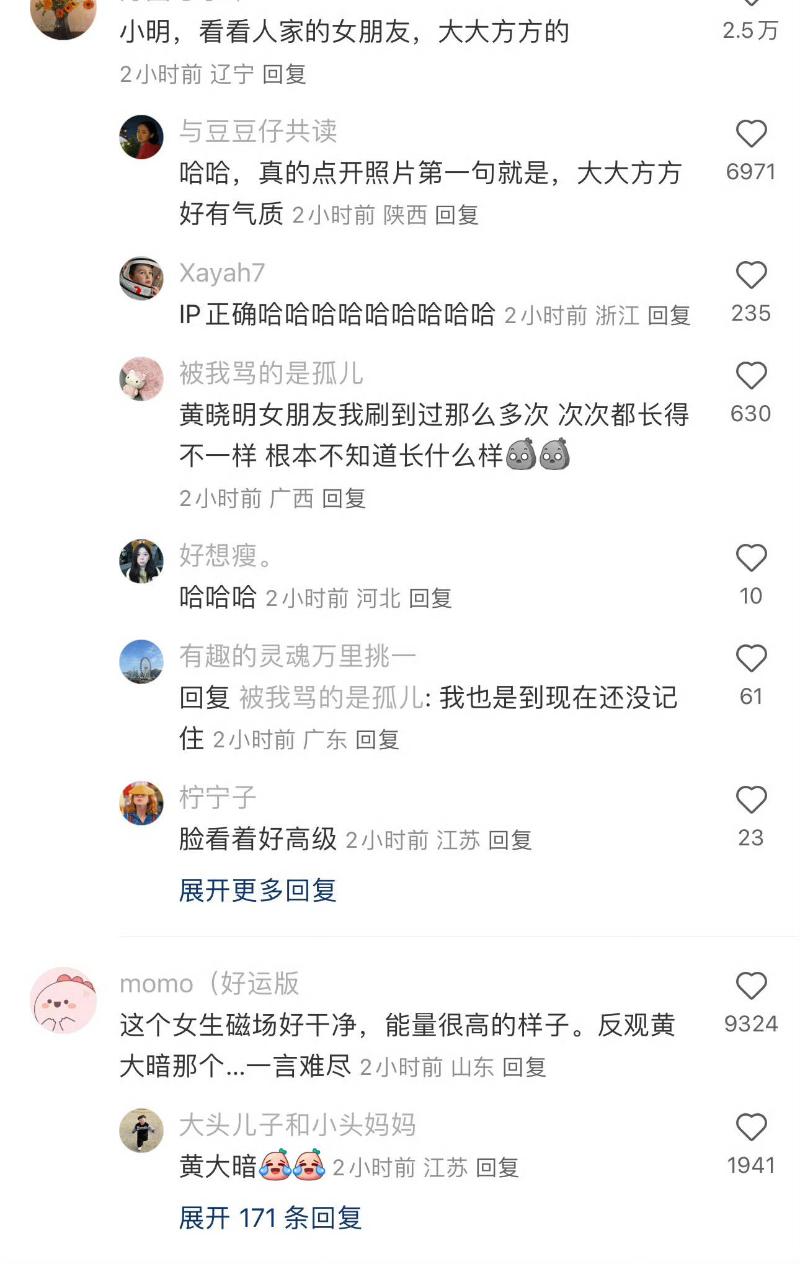The width and height of the screenshot is (800, 1264).
Task: Like momo（好运版's comment
Action: click(751, 986)
